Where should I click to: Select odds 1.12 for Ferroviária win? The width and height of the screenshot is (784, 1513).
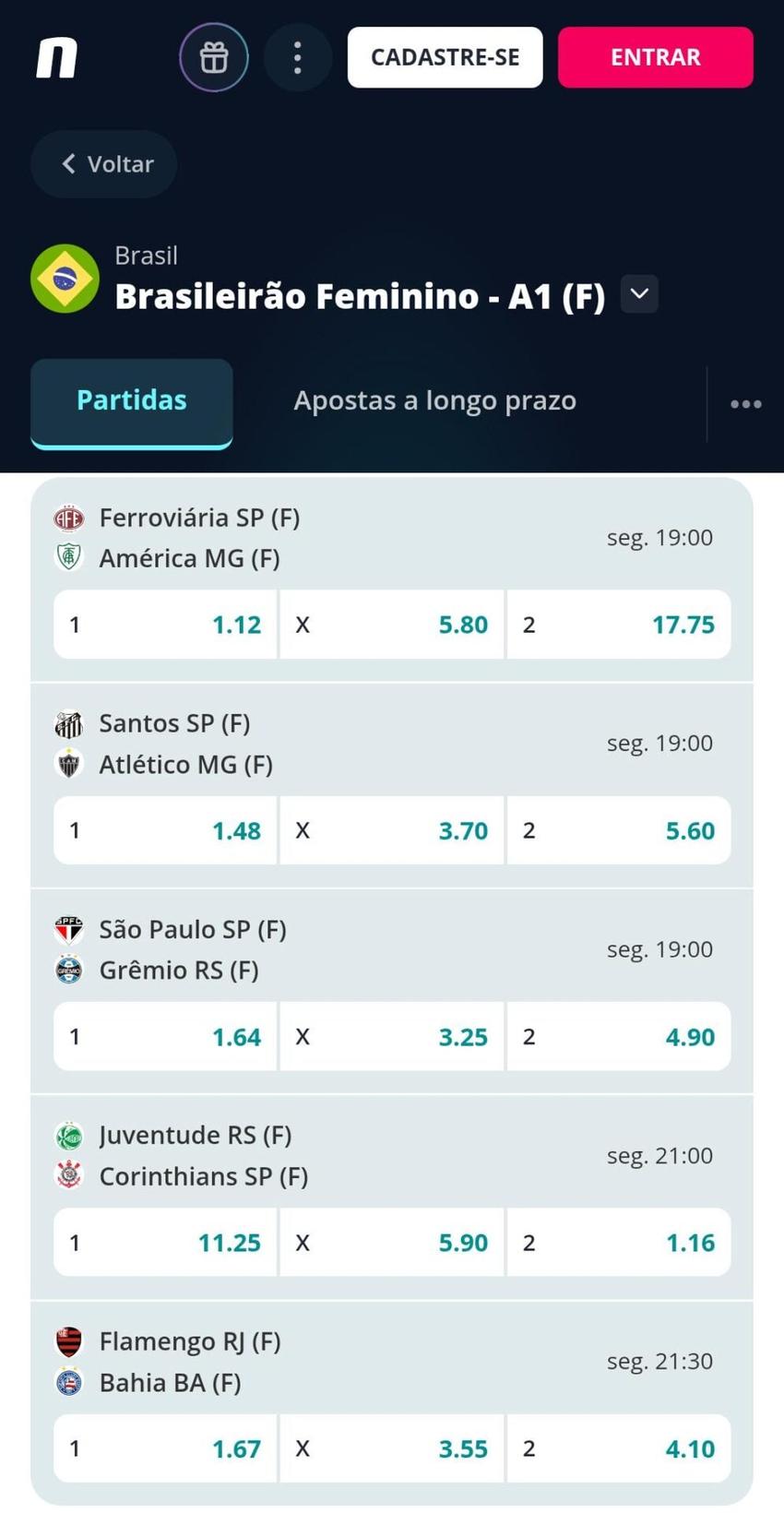coord(166,625)
